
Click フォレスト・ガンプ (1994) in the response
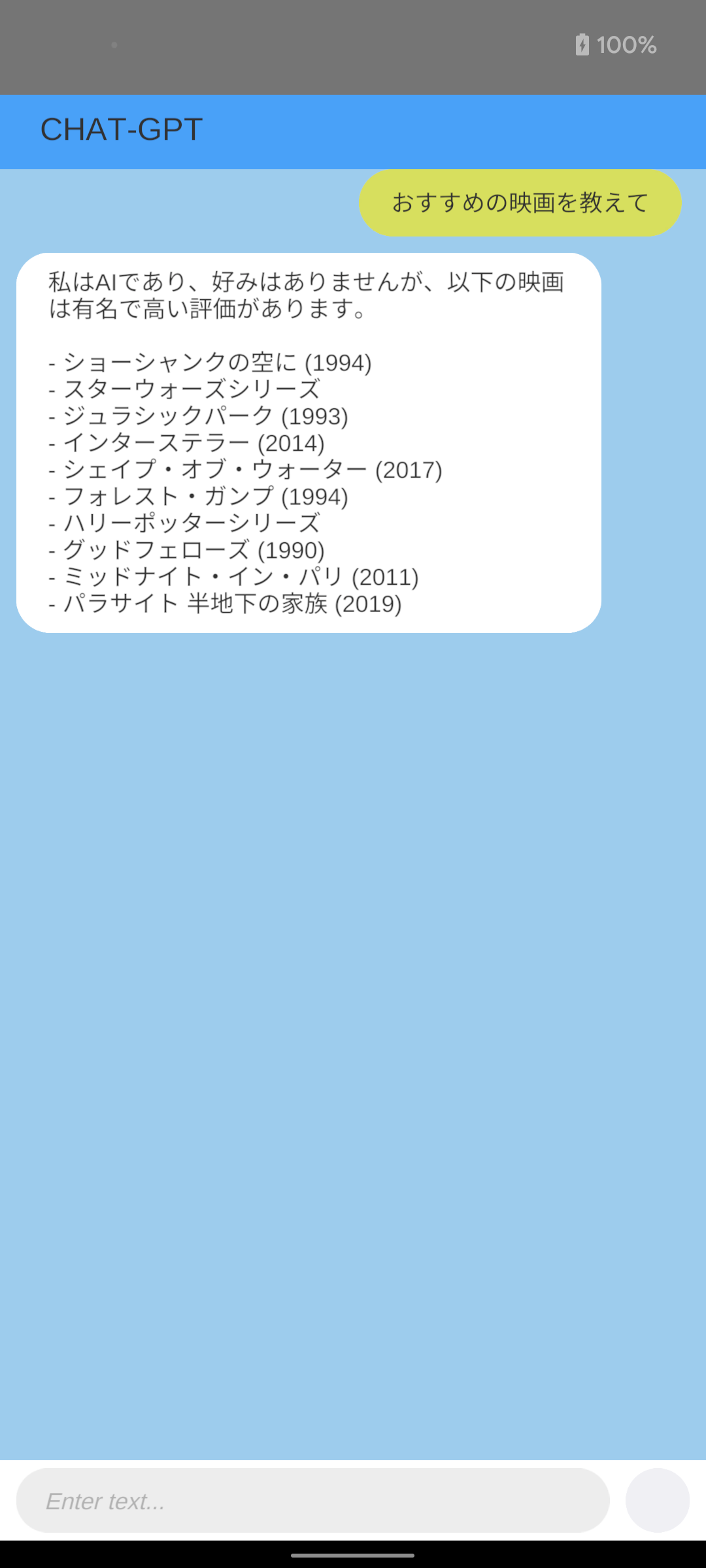point(198,497)
